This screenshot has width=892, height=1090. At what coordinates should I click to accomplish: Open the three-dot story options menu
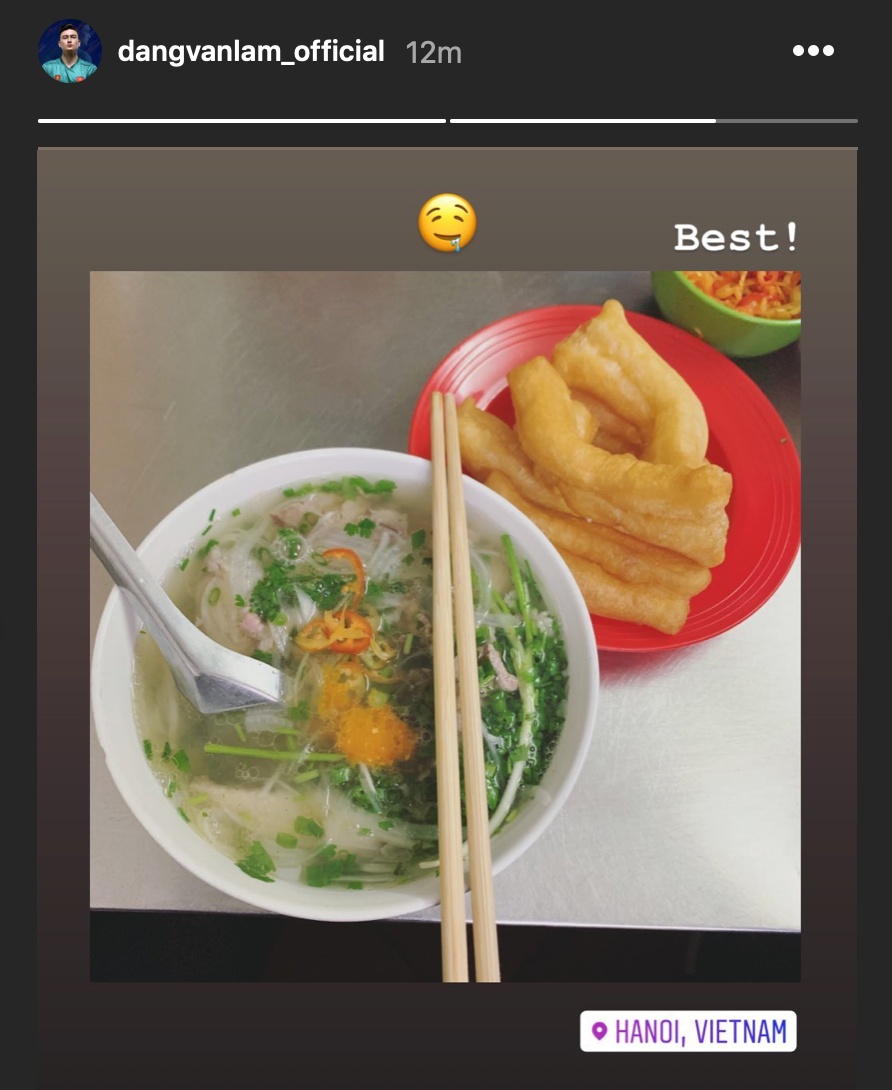click(x=813, y=51)
